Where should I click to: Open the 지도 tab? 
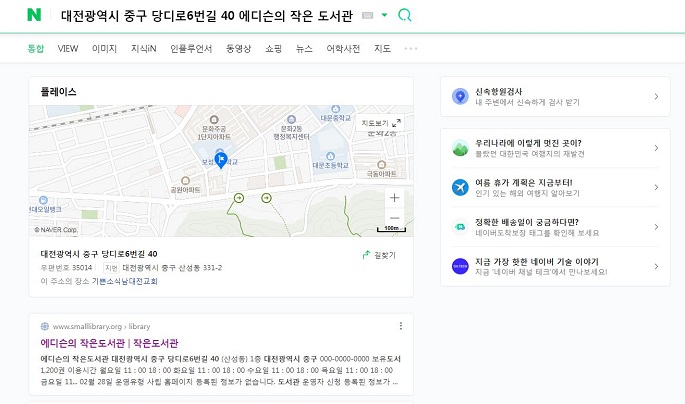click(382, 48)
